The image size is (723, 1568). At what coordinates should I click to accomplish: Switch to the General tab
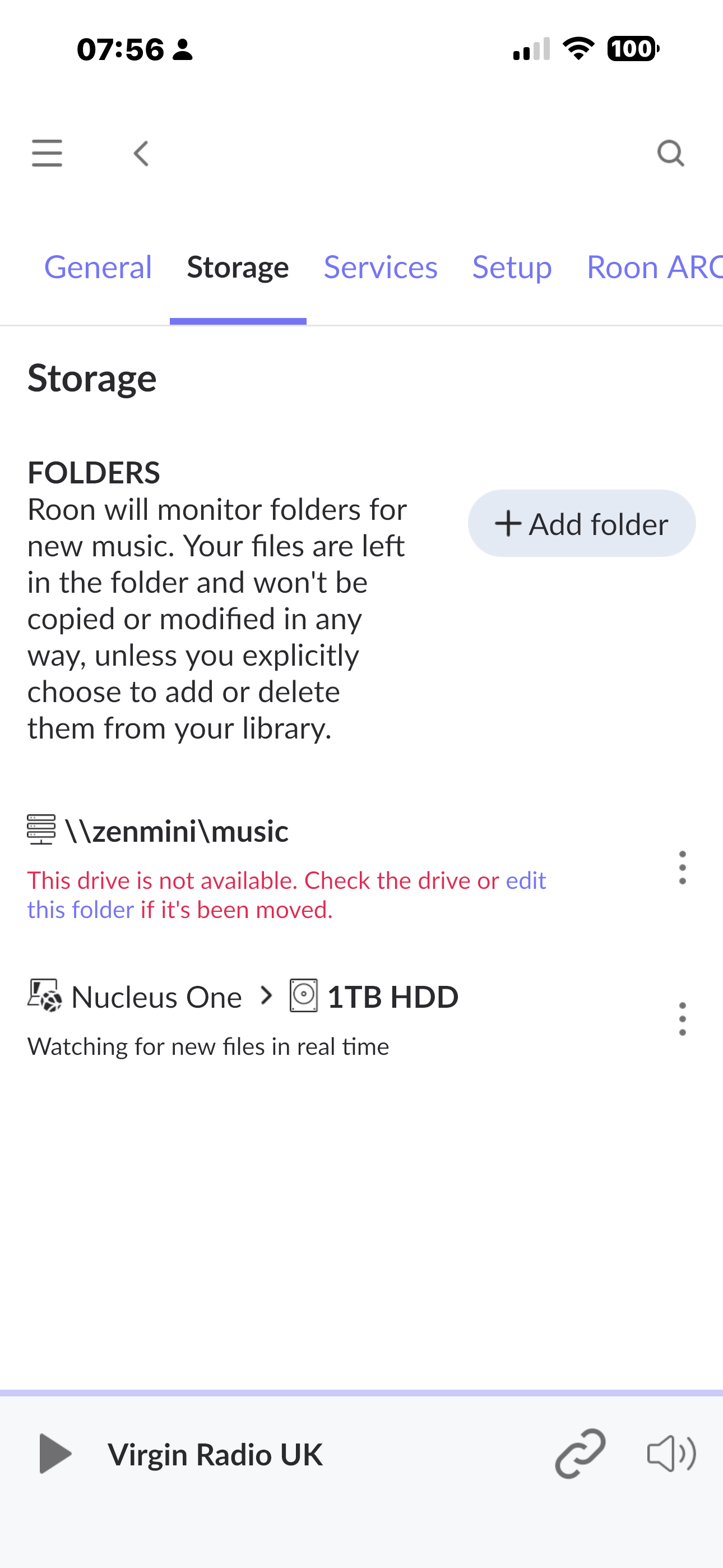click(x=98, y=267)
